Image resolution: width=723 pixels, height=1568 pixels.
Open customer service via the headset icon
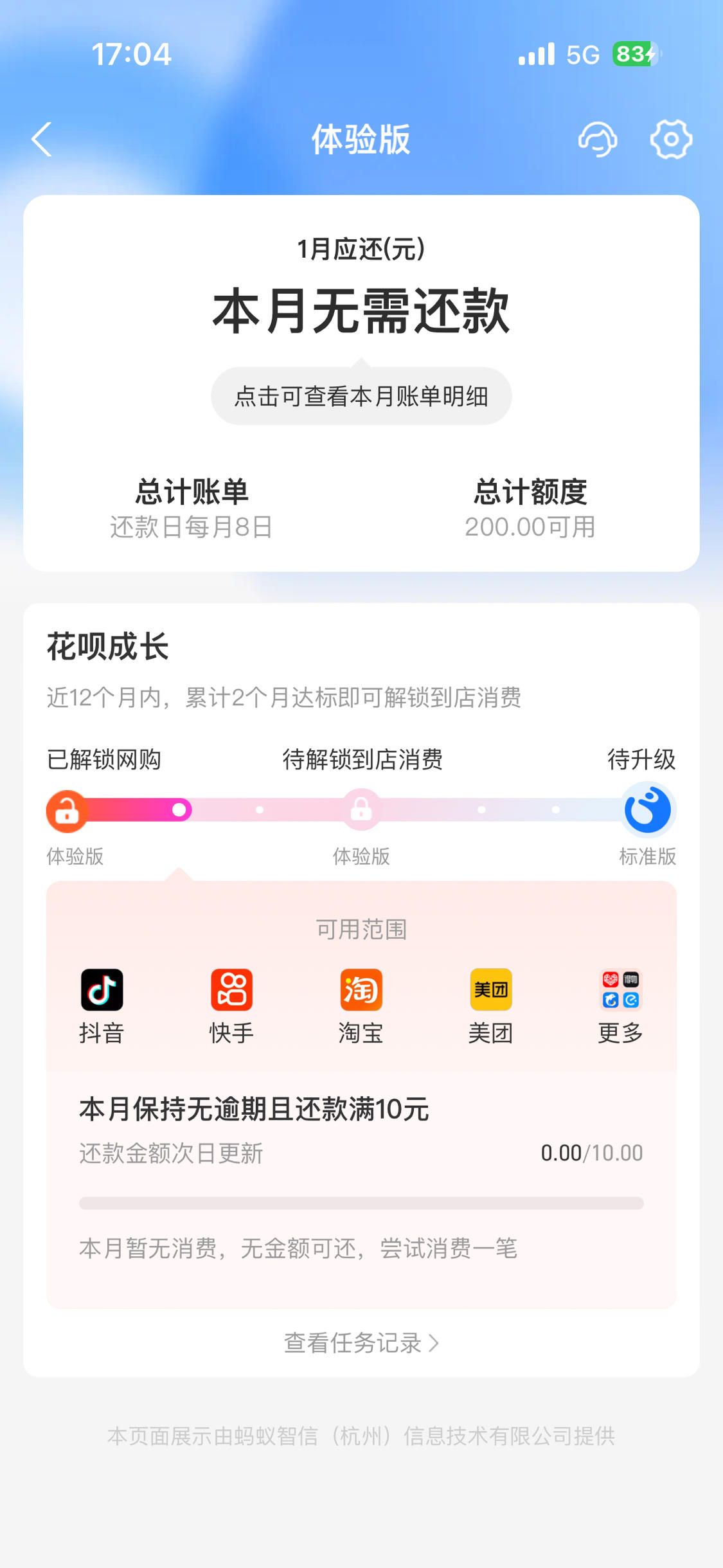[597, 139]
